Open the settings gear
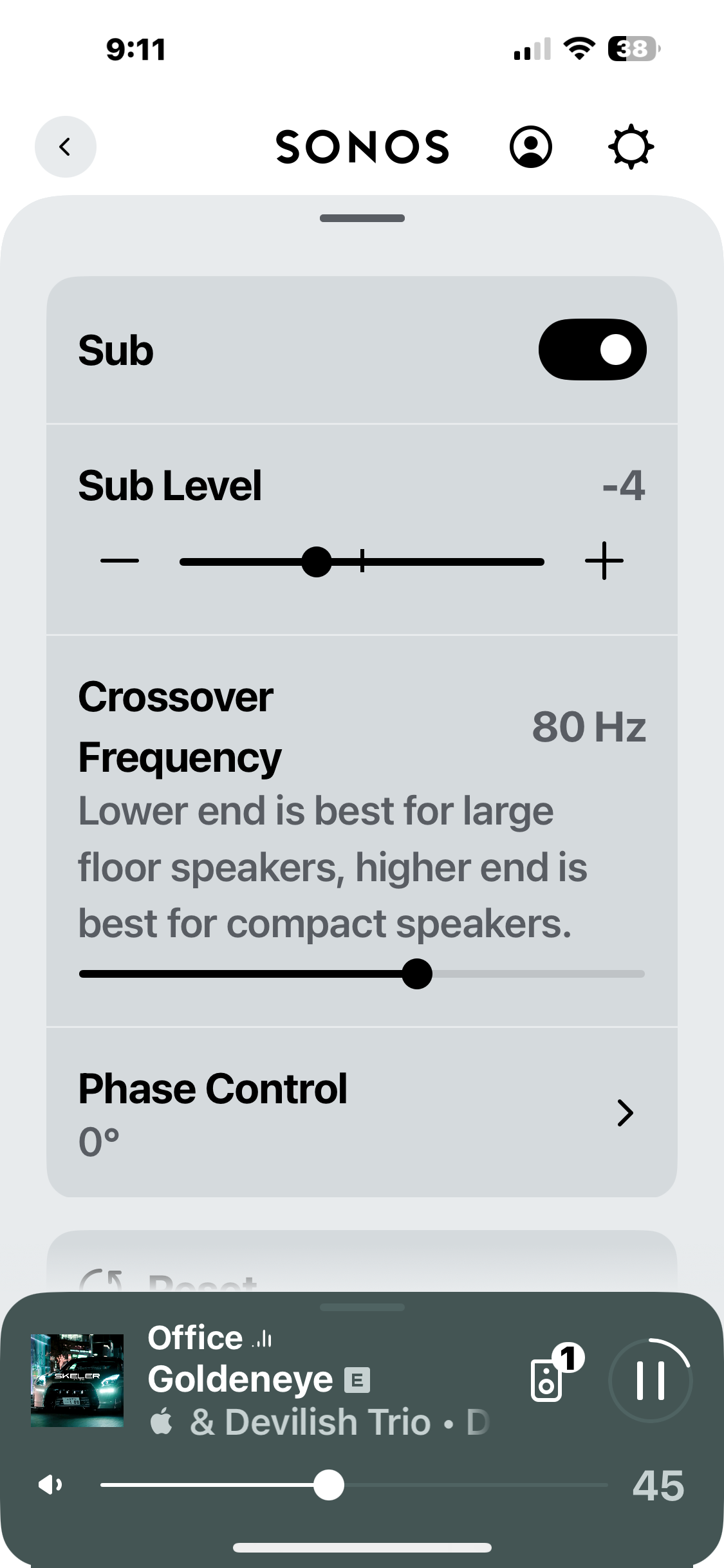The height and width of the screenshot is (1568, 724). pos(631,147)
